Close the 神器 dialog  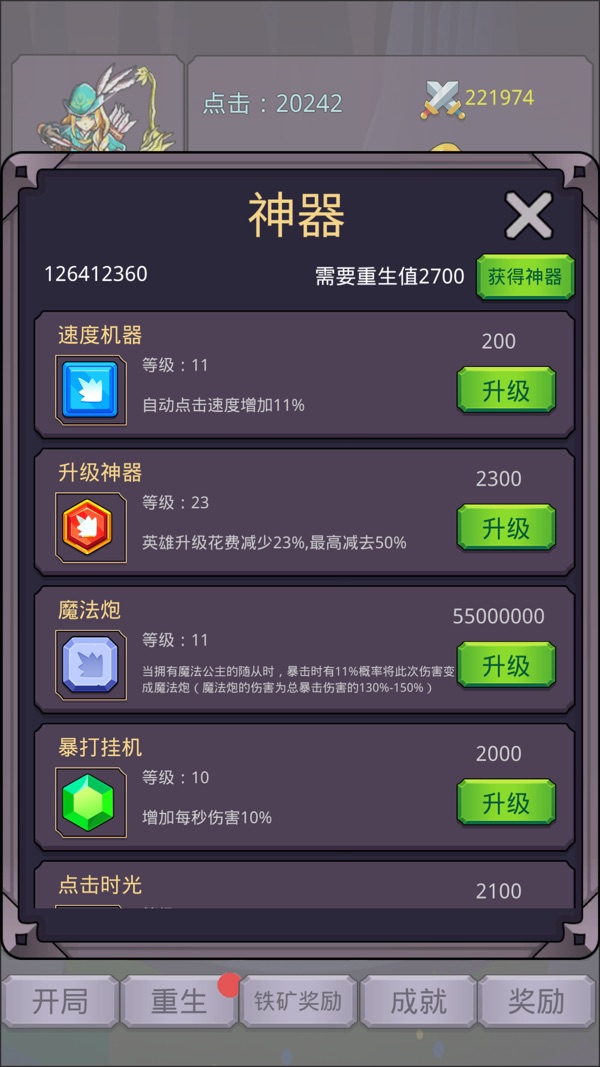(x=528, y=216)
